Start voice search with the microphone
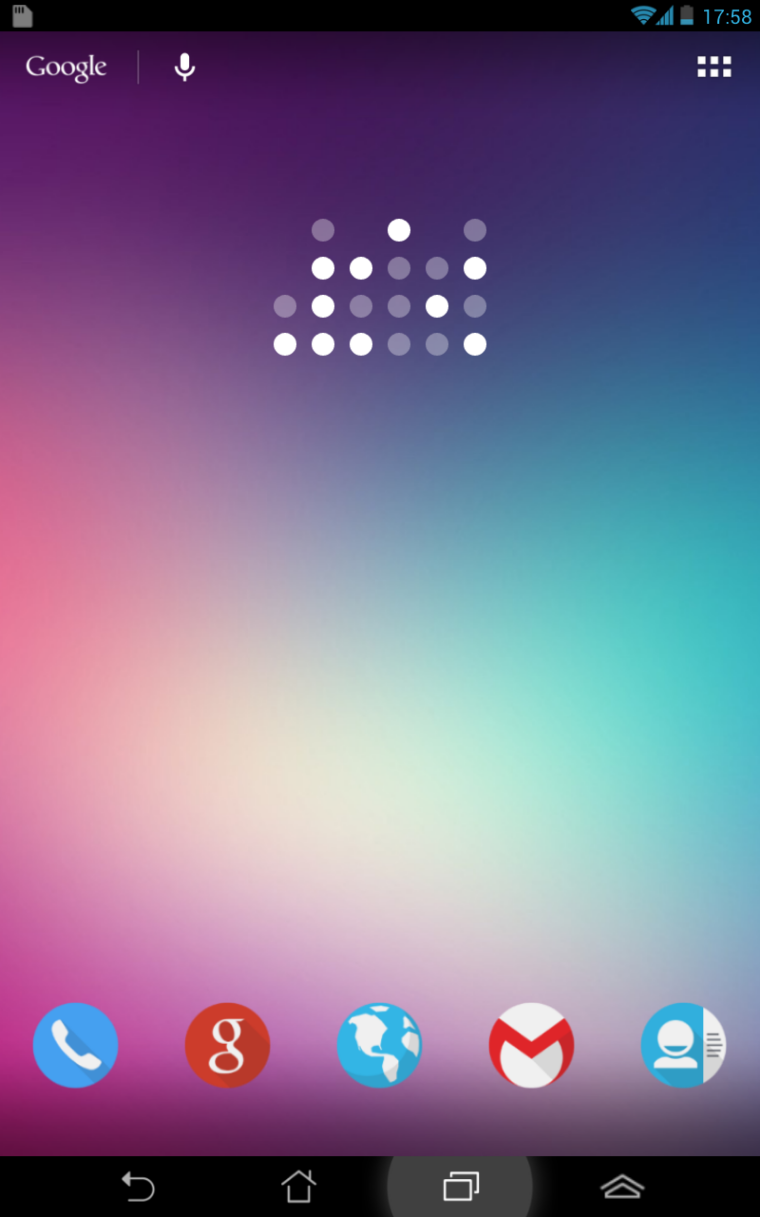 (x=184, y=67)
